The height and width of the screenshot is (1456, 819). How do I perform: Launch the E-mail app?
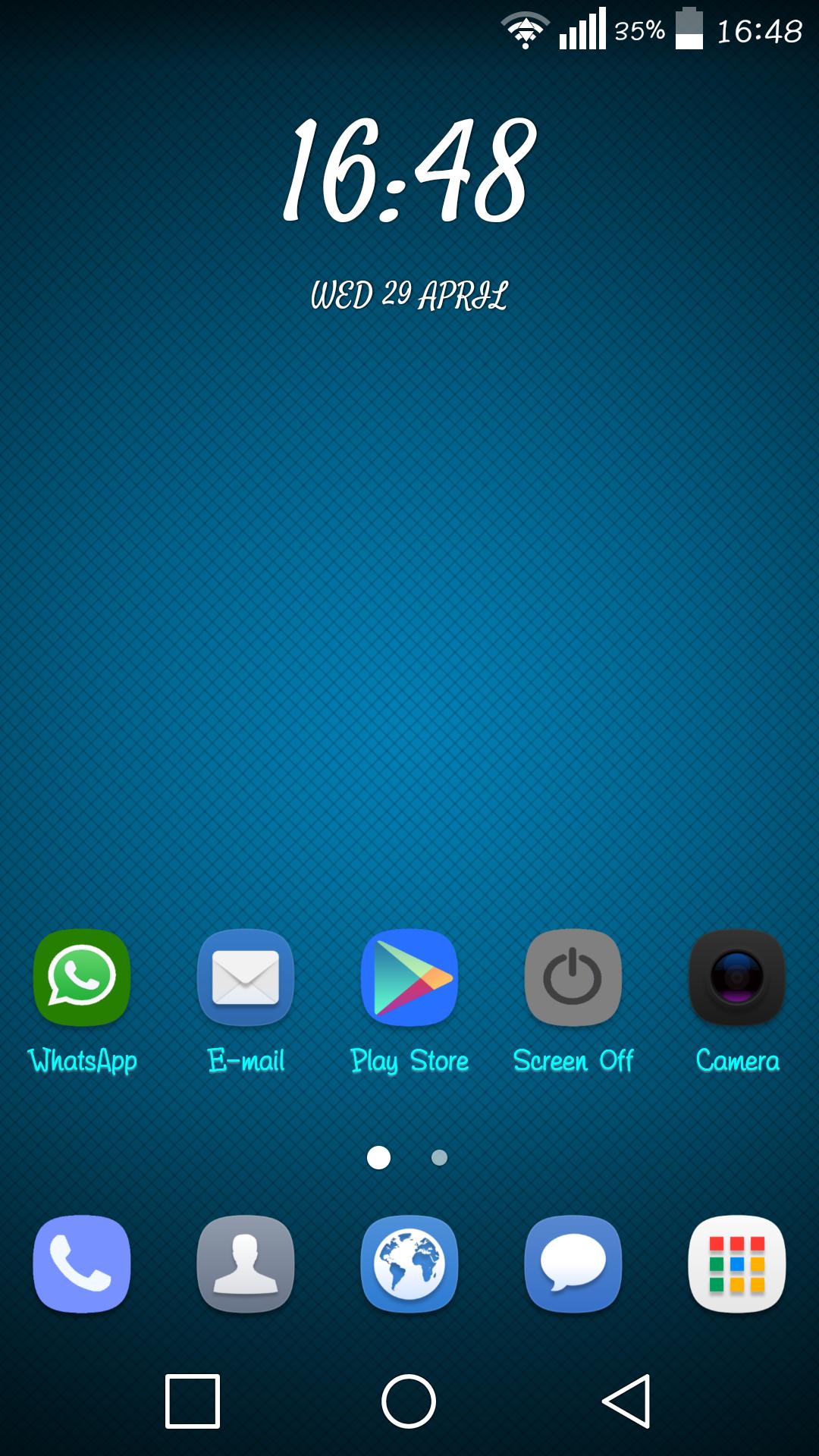pos(246,977)
